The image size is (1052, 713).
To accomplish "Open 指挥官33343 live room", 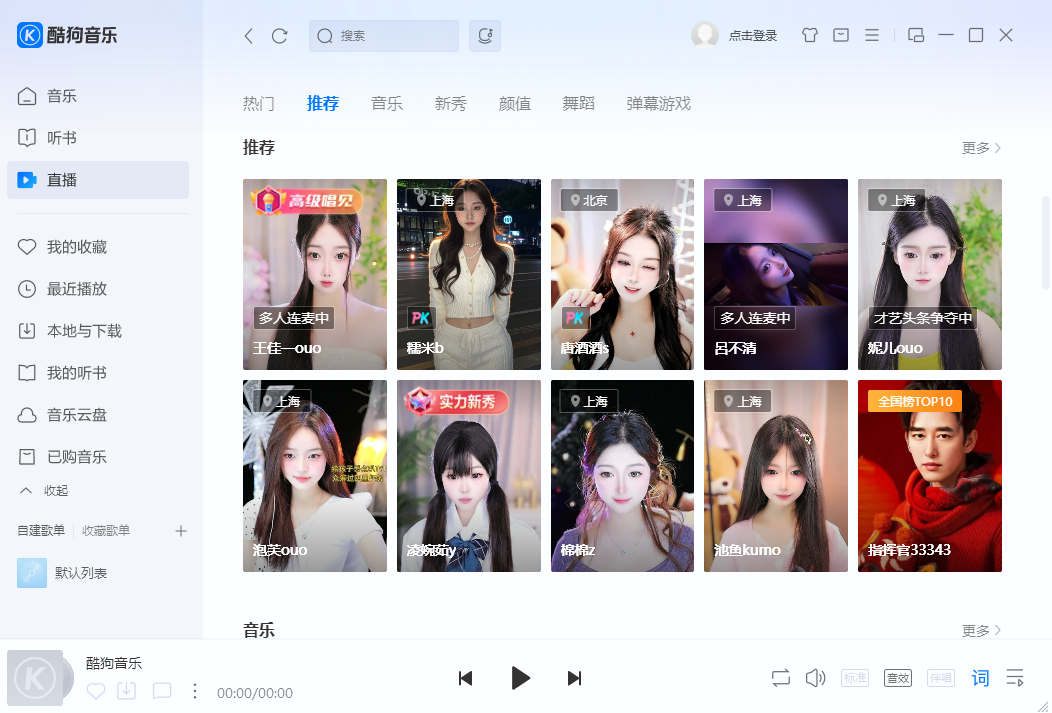I will pos(929,475).
